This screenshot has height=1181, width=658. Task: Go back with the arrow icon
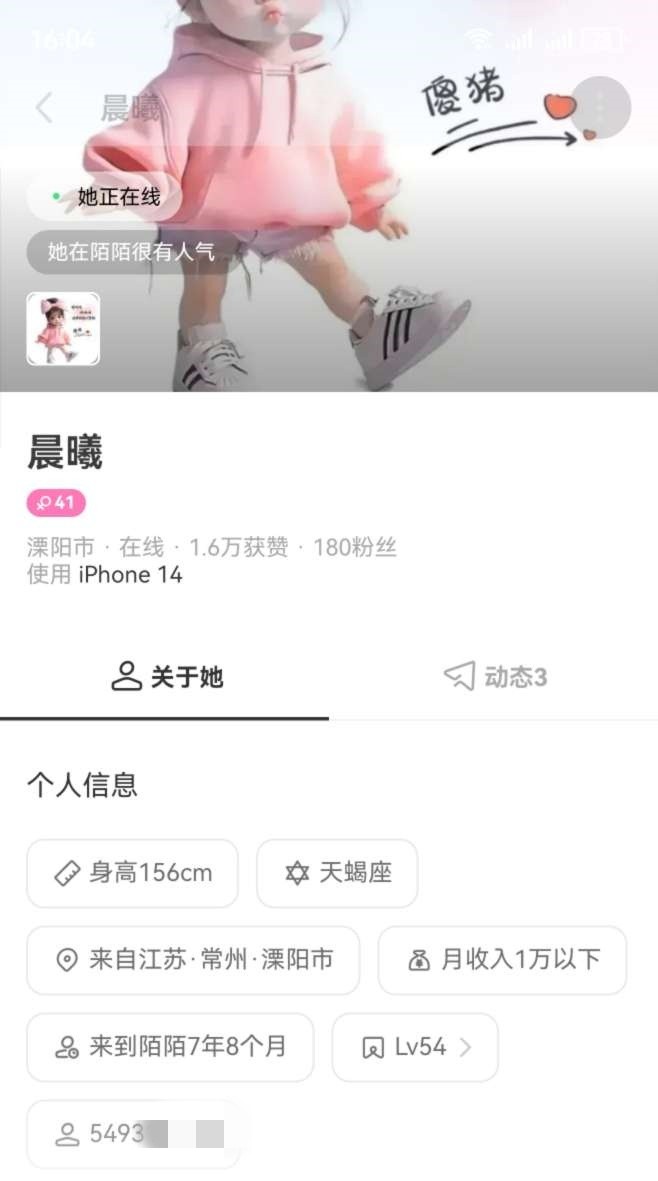(x=44, y=108)
